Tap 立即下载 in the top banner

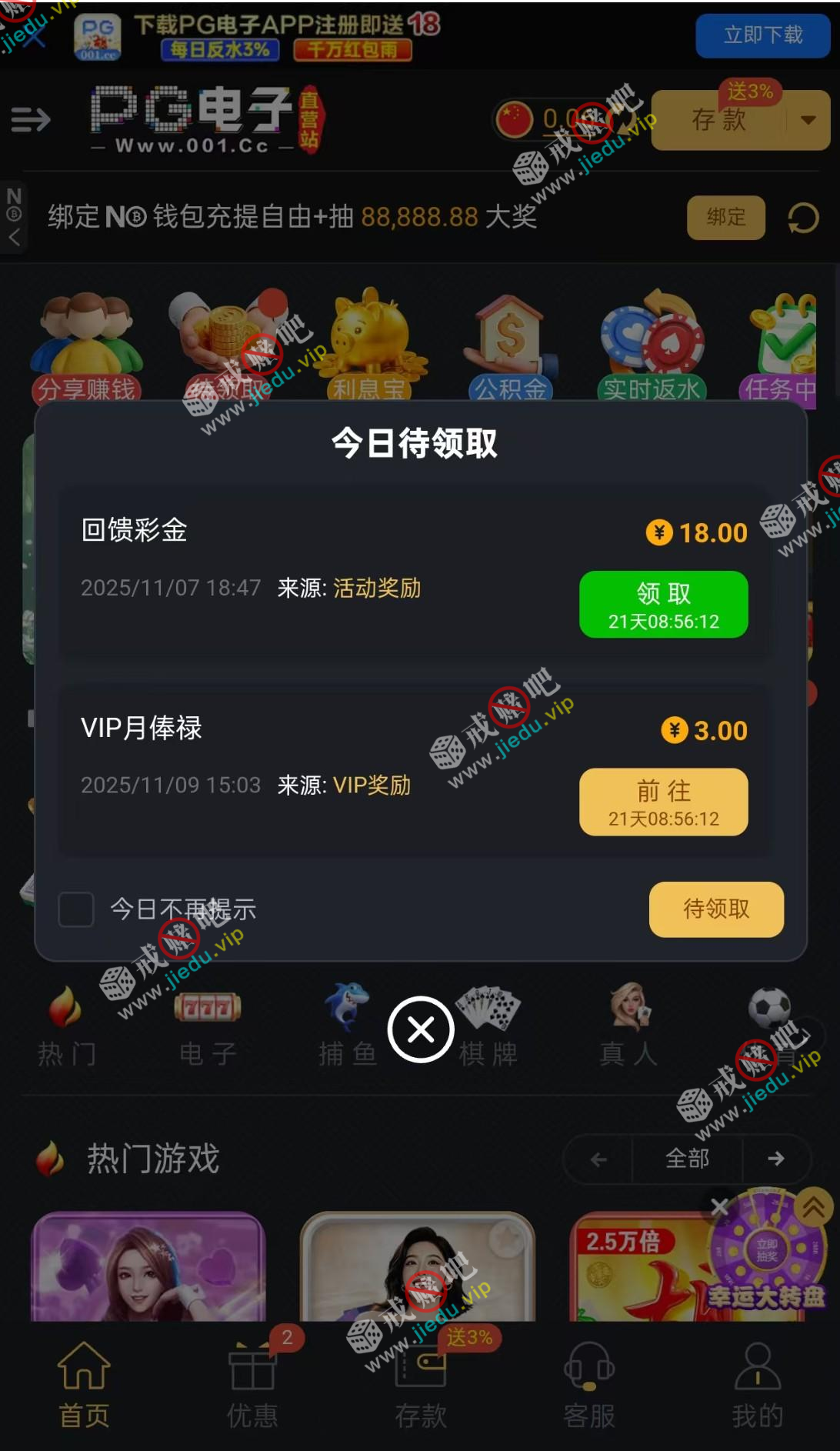[x=762, y=35]
